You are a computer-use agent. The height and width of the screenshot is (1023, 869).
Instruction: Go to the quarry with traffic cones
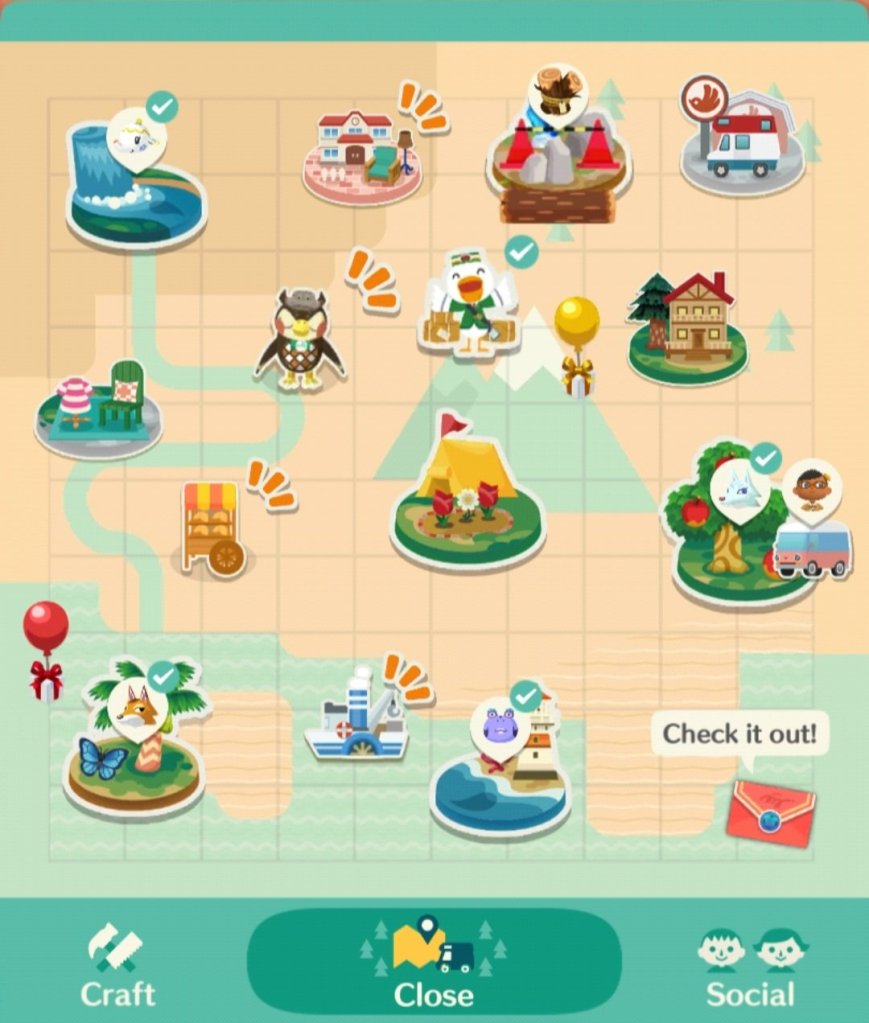(x=560, y=160)
